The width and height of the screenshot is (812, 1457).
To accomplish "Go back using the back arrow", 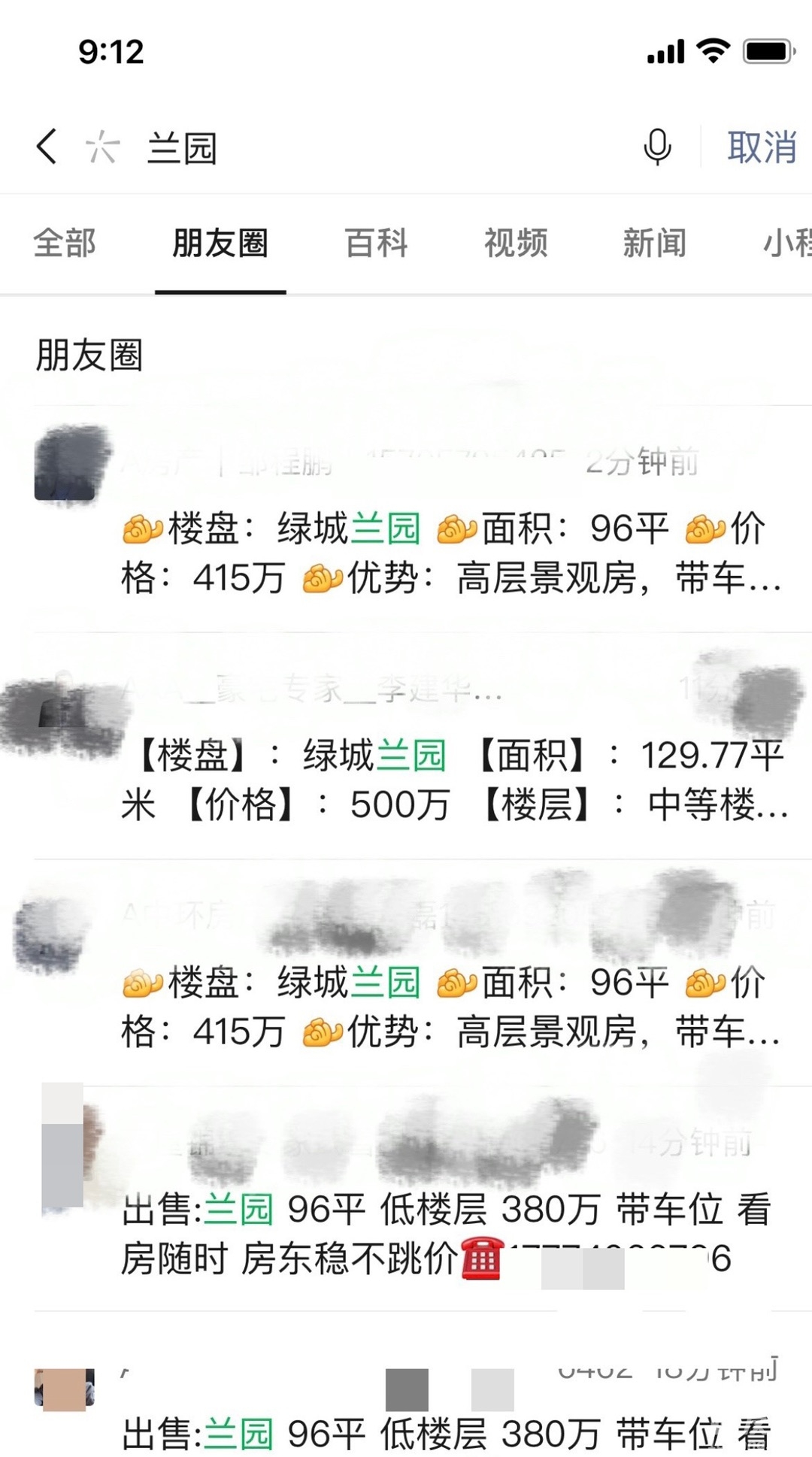I will [x=47, y=146].
